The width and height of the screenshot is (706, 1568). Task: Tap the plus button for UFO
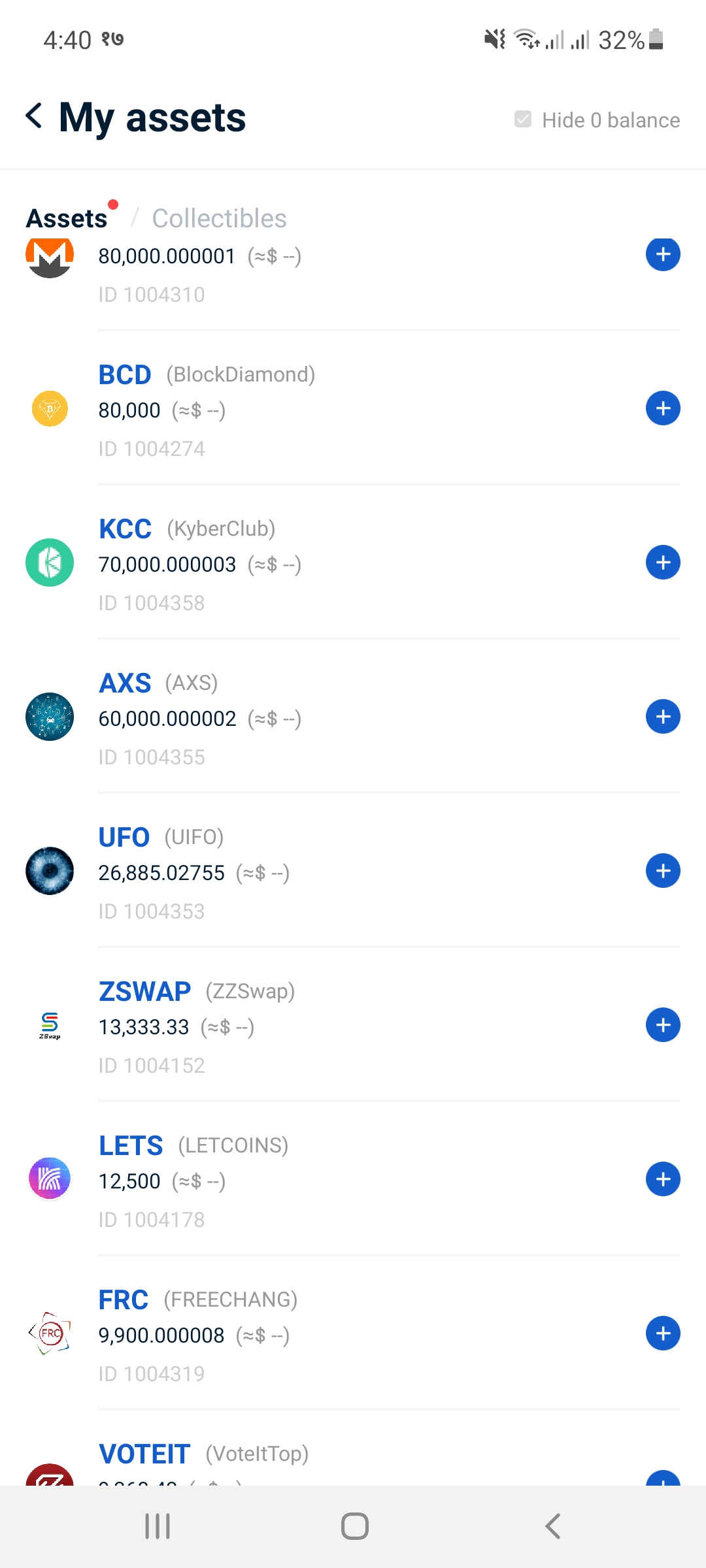coord(663,871)
